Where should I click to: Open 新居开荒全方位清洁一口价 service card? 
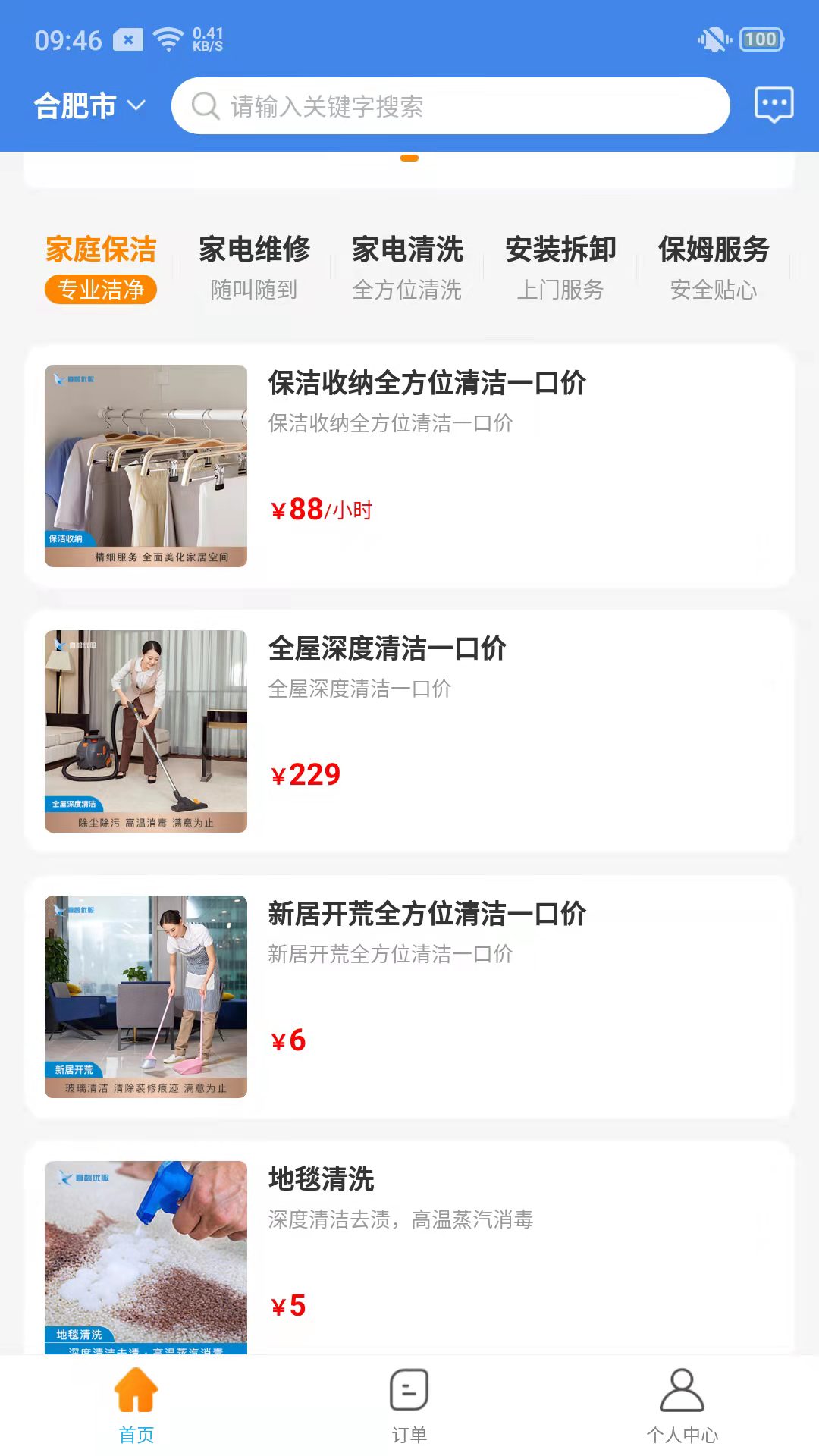tap(409, 996)
